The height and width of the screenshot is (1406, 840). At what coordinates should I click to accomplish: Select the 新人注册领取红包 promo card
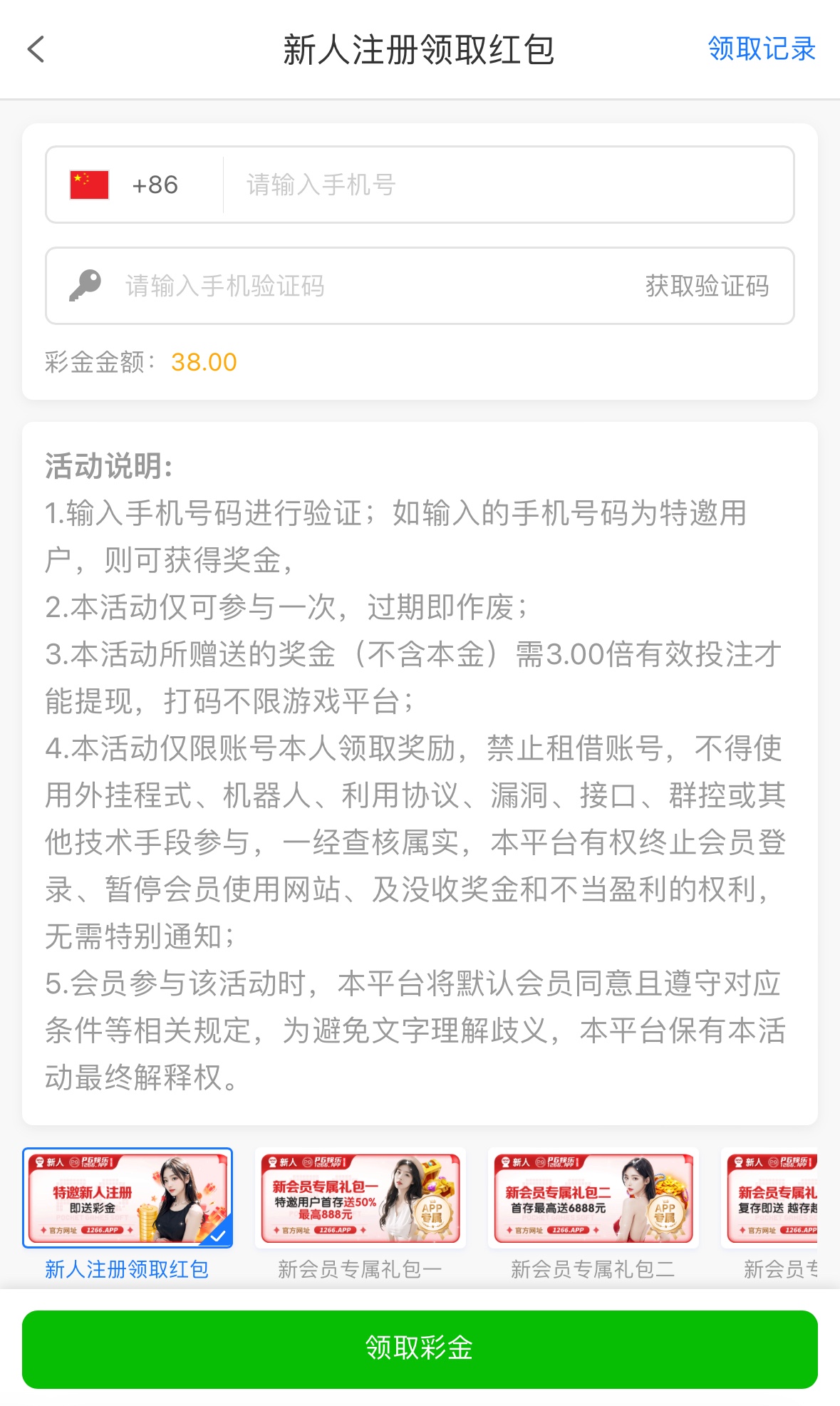[x=128, y=1198]
